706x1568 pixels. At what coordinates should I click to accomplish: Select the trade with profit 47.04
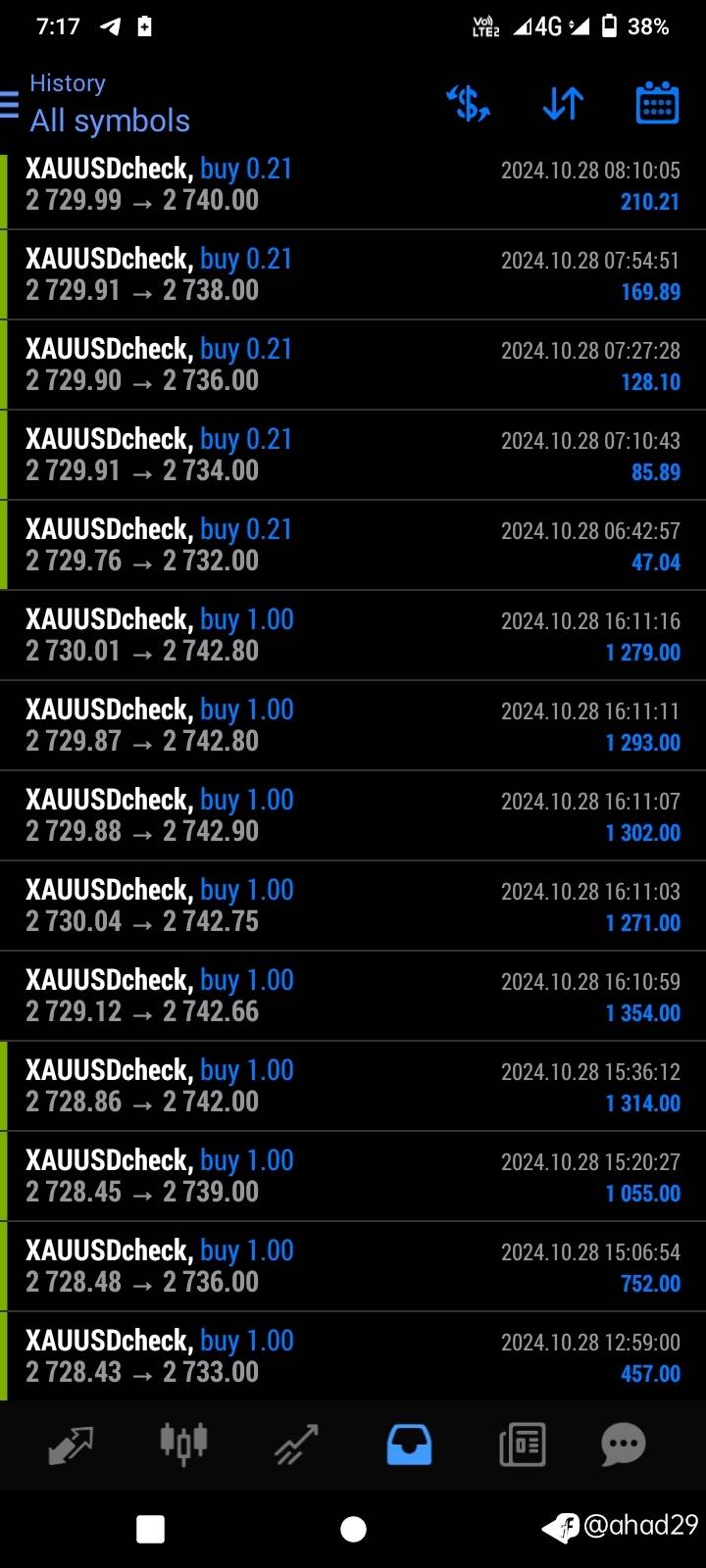(353, 545)
